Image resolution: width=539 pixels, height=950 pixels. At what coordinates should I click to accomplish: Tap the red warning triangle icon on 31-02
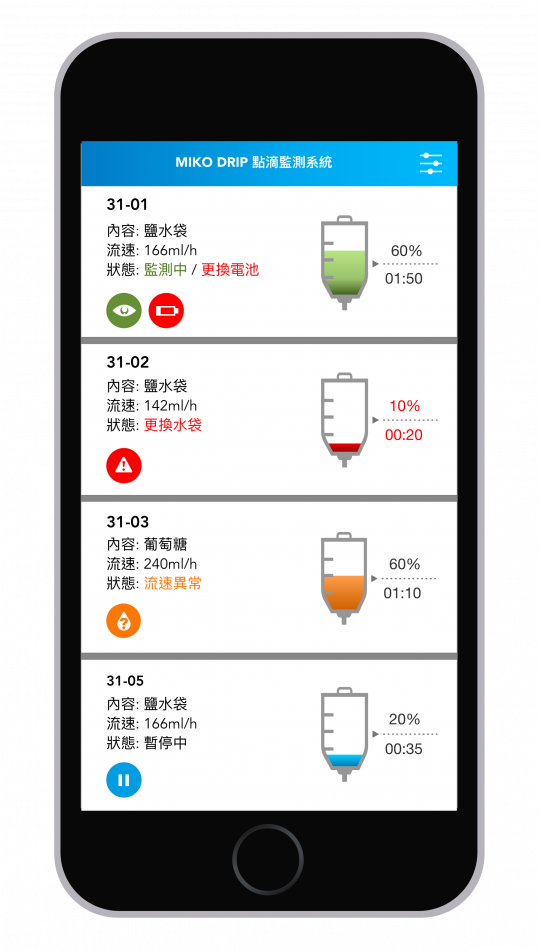(x=124, y=465)
